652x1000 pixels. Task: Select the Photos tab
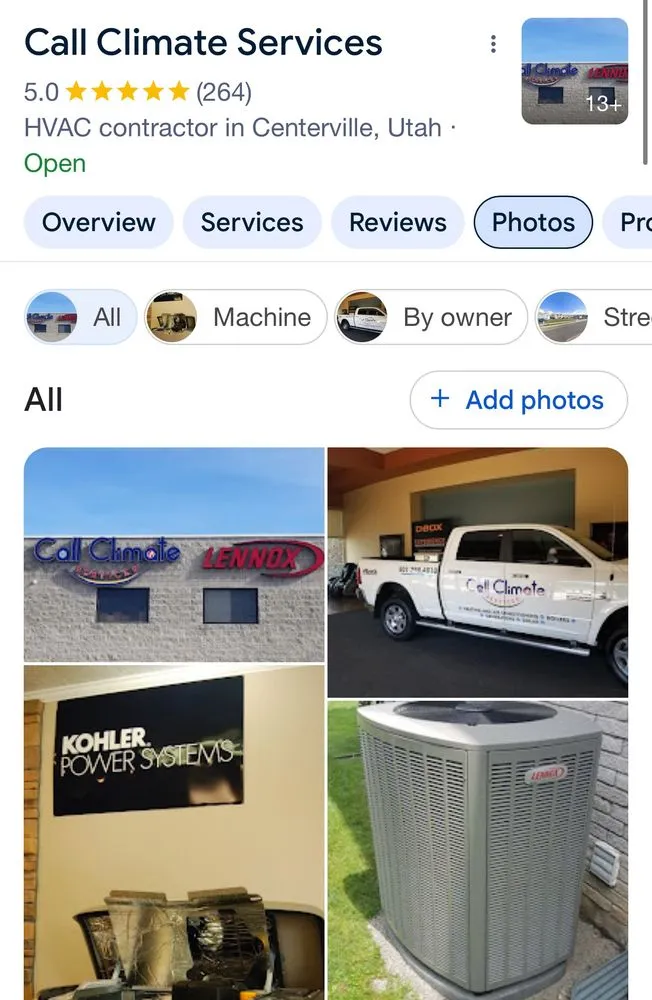click(533, 222)
